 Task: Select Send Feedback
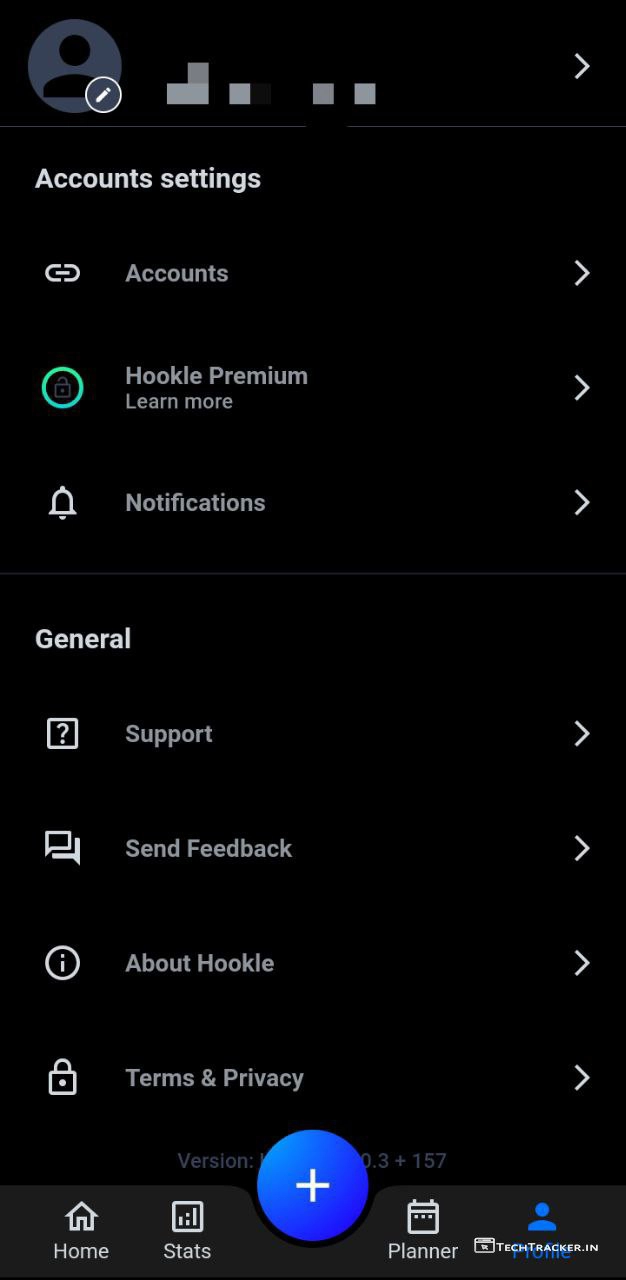point(313,849)
